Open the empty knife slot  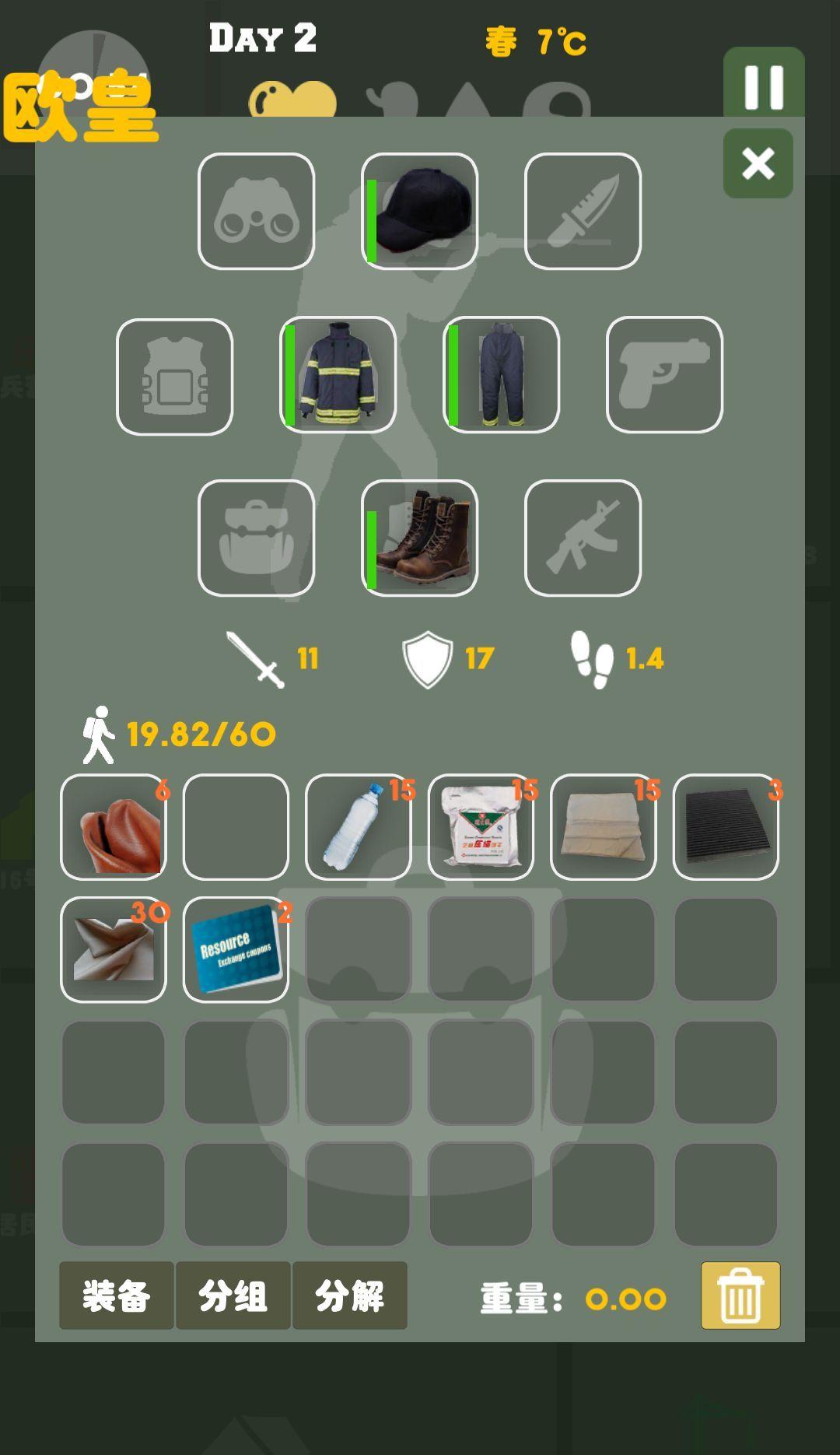(583, 211)
